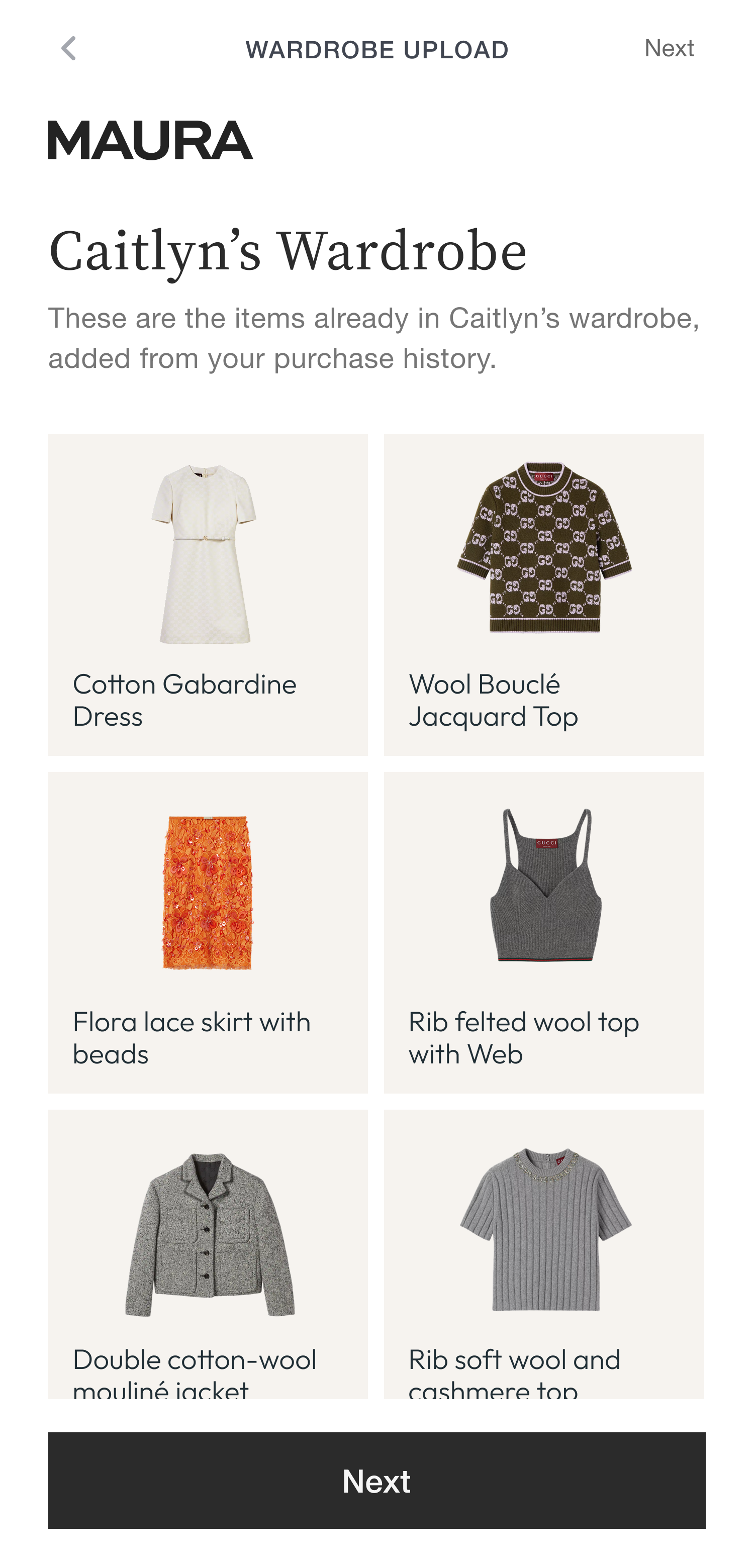Go back using the top-left arrow

coord(69,49)
